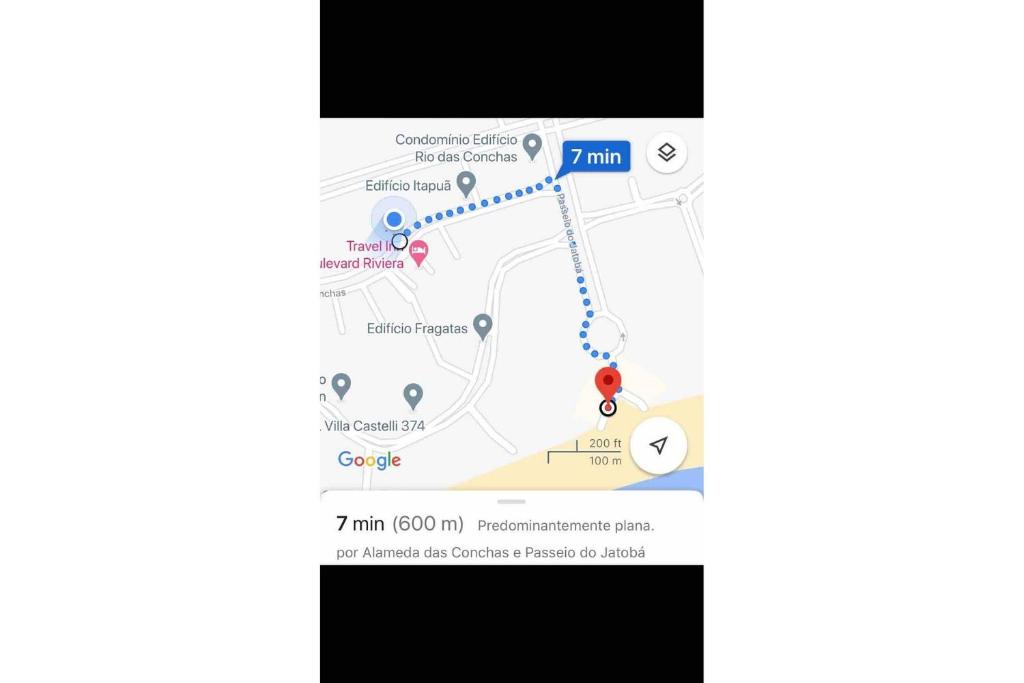The image size is (1024, 683).
Task: Expand the route details sheet handle
Action: [511, 501]
